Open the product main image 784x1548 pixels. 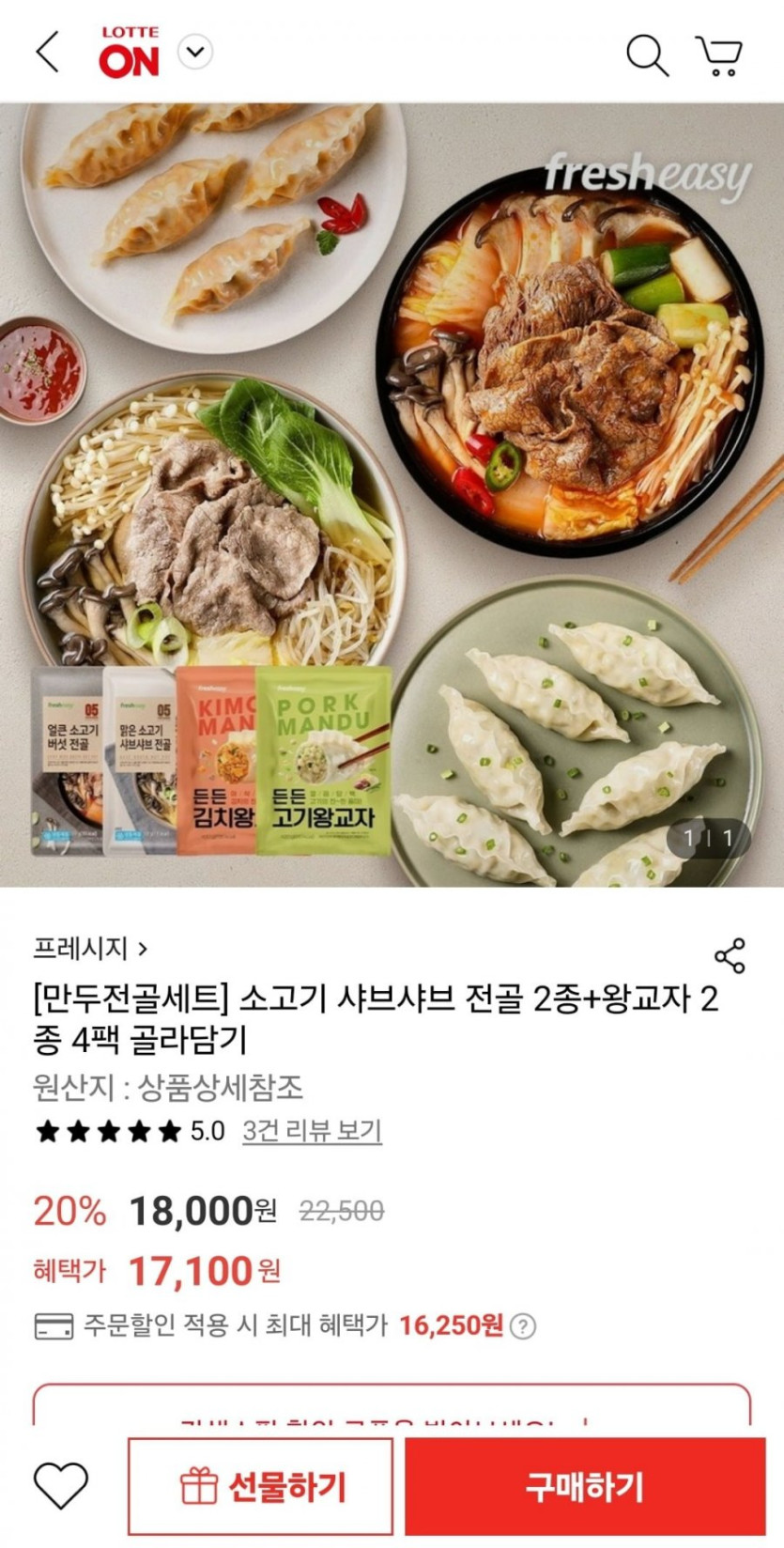(x=392, y=494)
